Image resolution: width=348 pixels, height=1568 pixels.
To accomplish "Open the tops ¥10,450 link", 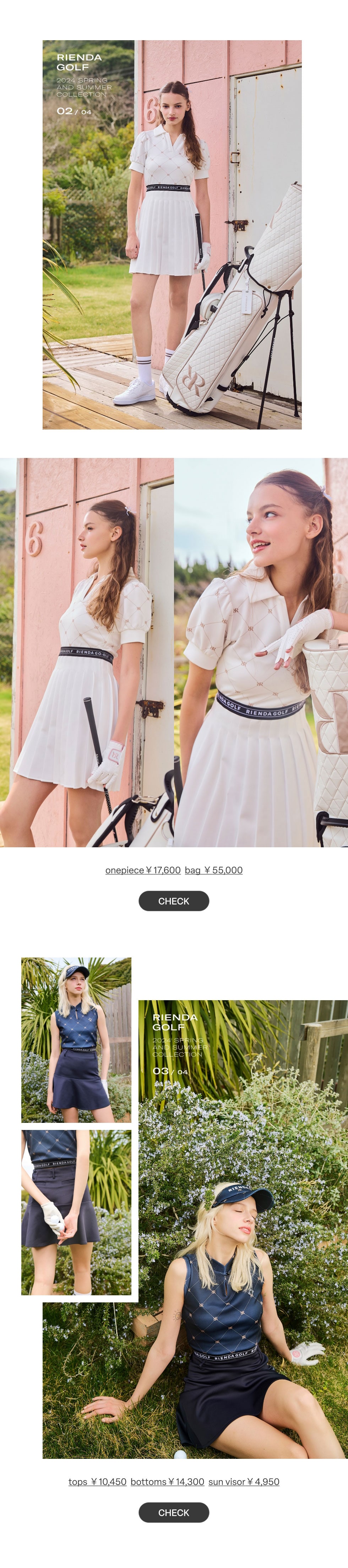I will [x=97, y=1481].
